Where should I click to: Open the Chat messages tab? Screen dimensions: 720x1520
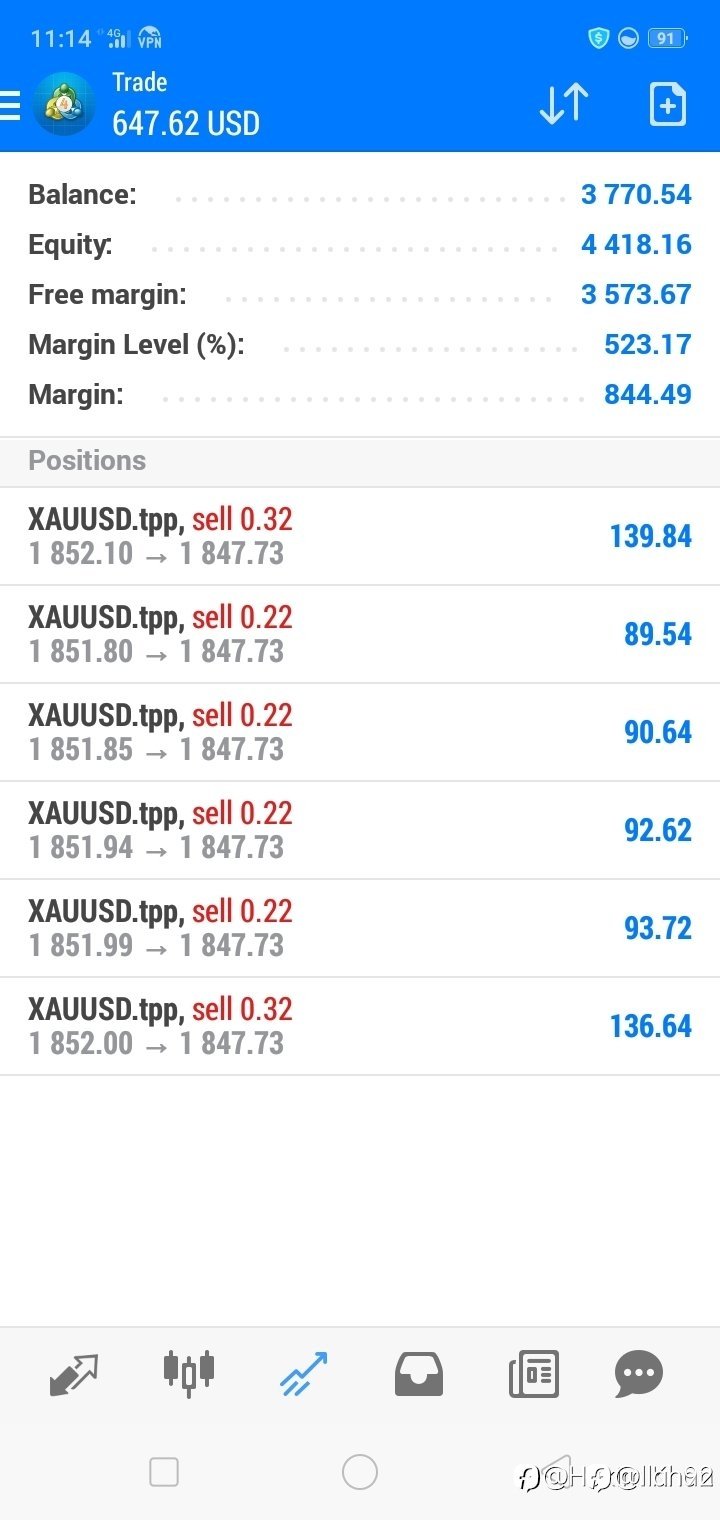coord(639,1374)
